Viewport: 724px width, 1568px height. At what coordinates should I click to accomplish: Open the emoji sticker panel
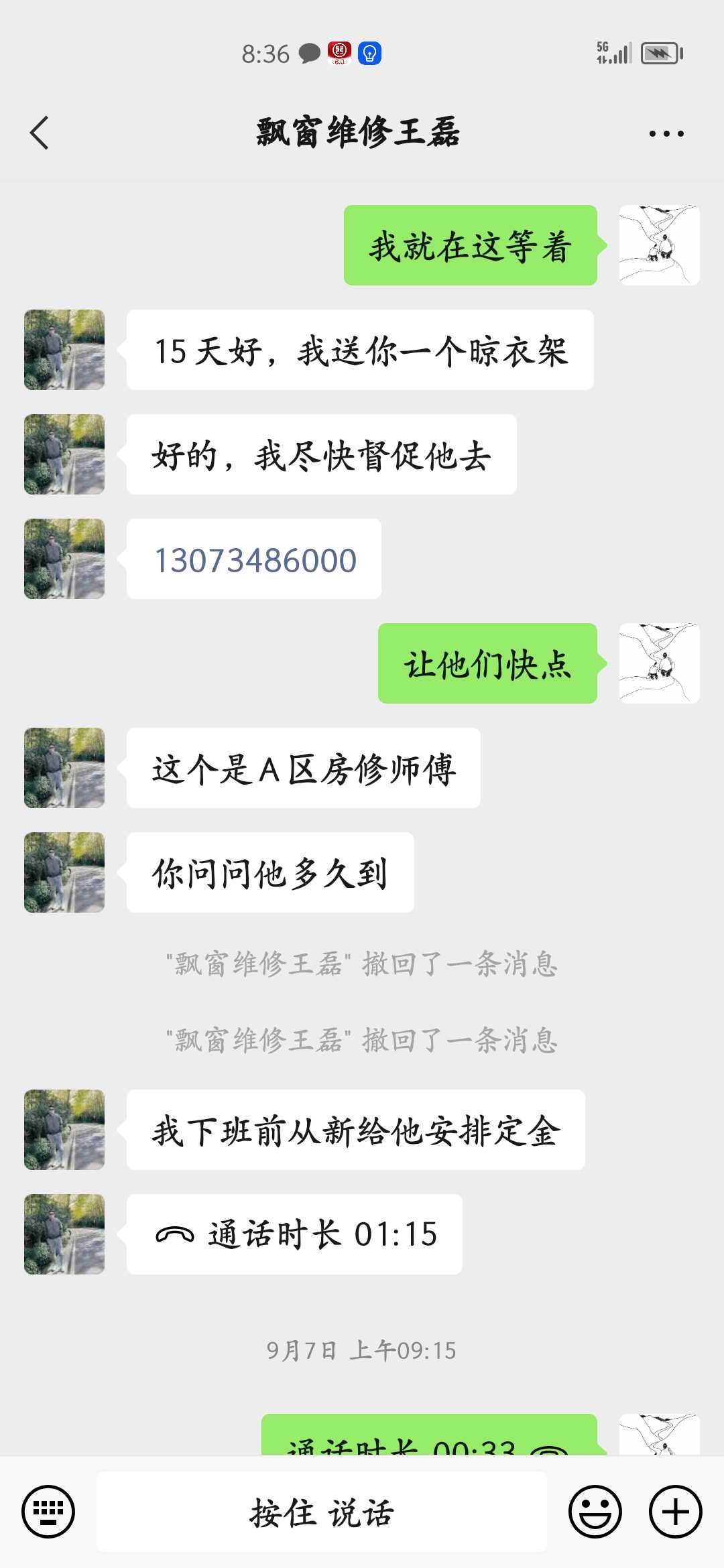pyautogui.click(x=595, y=1512)
